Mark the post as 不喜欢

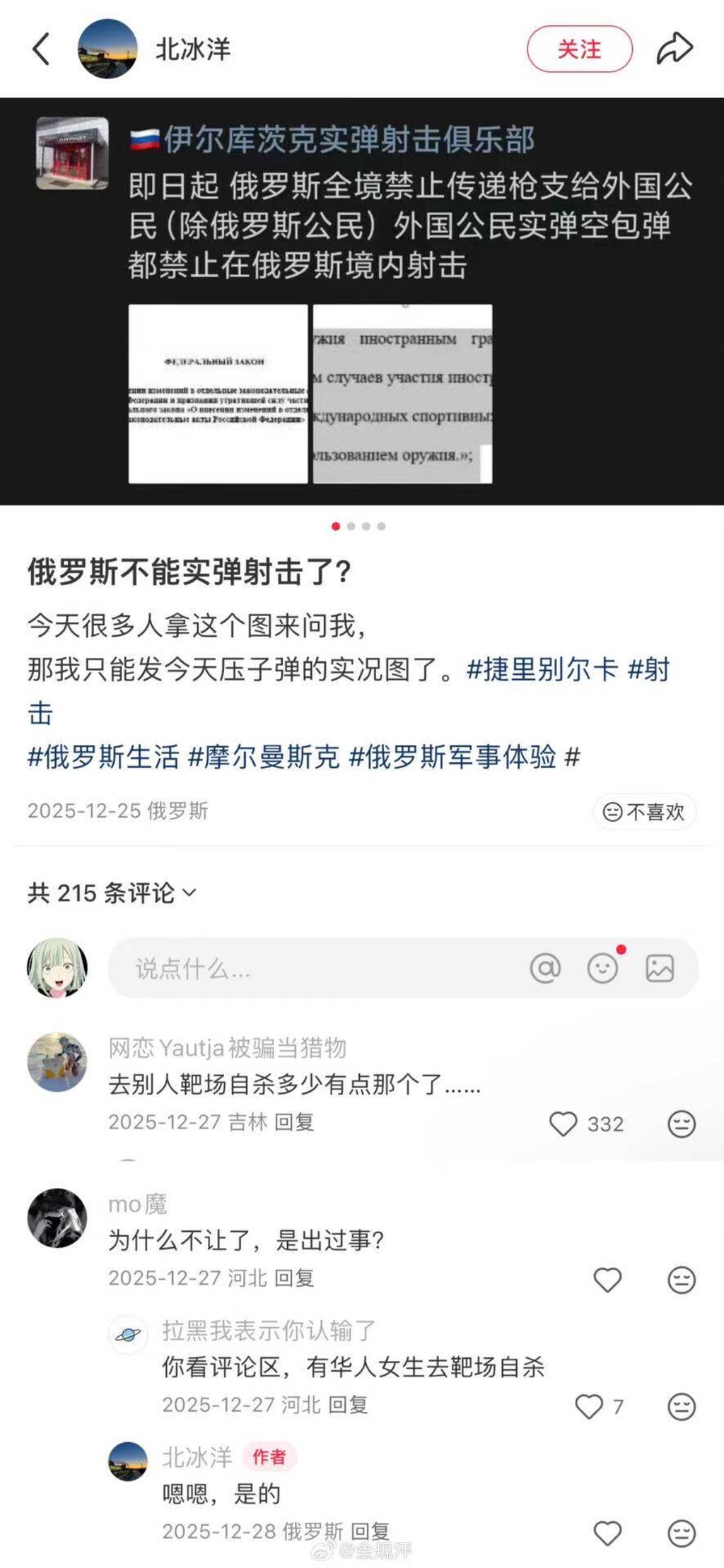coord(644,812)
